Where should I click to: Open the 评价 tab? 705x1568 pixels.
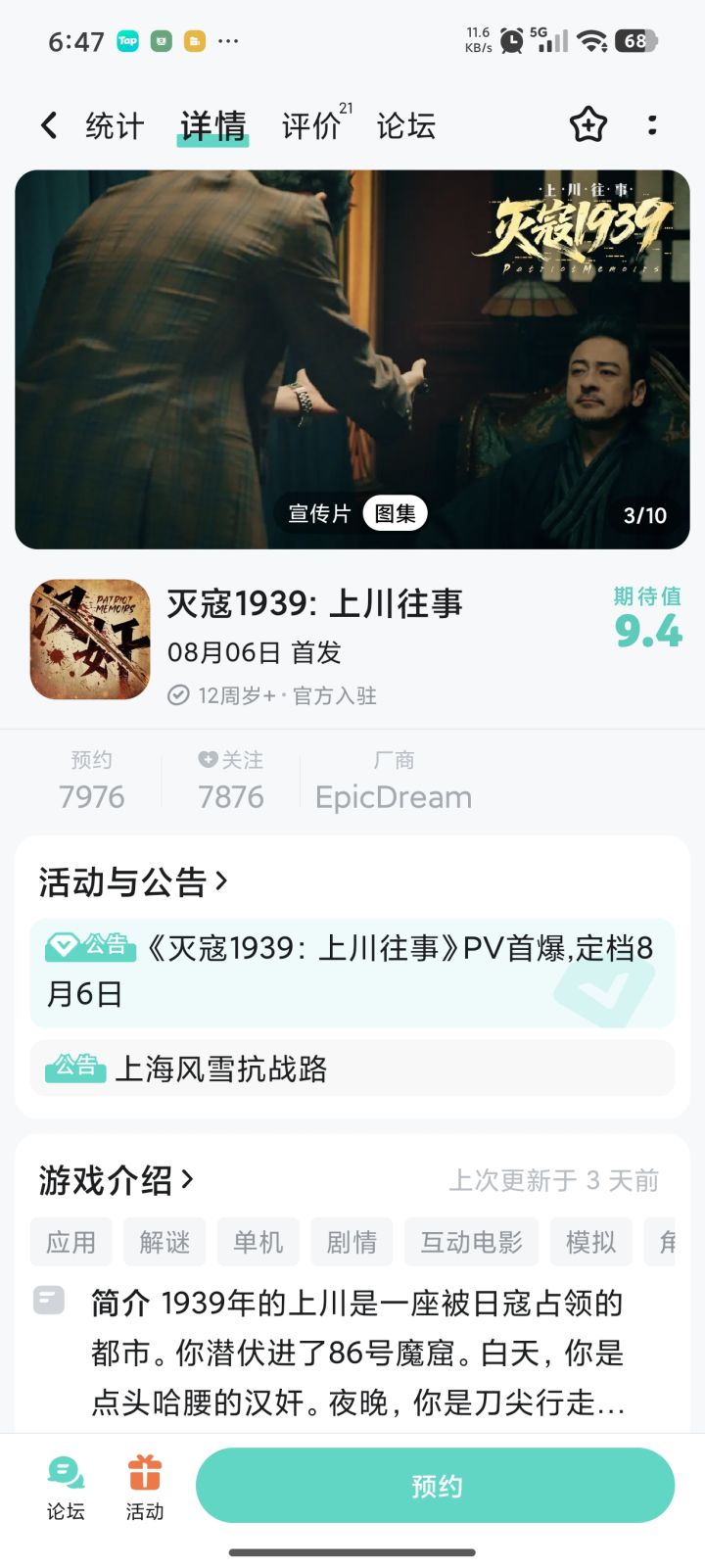coord(311,126)
